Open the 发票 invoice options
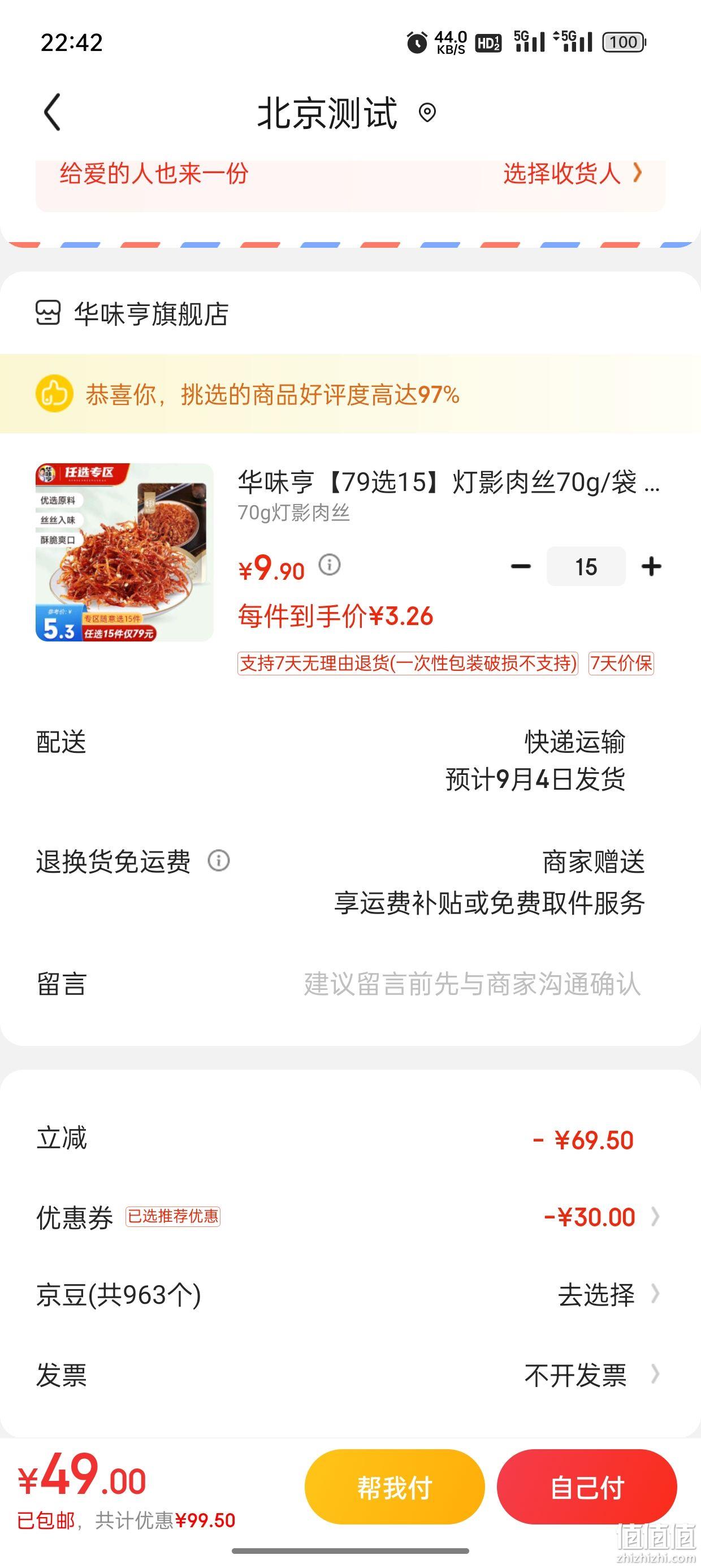Image resolution: width=701 pixels, height=1568 pixels. (x=350, y=1375)
